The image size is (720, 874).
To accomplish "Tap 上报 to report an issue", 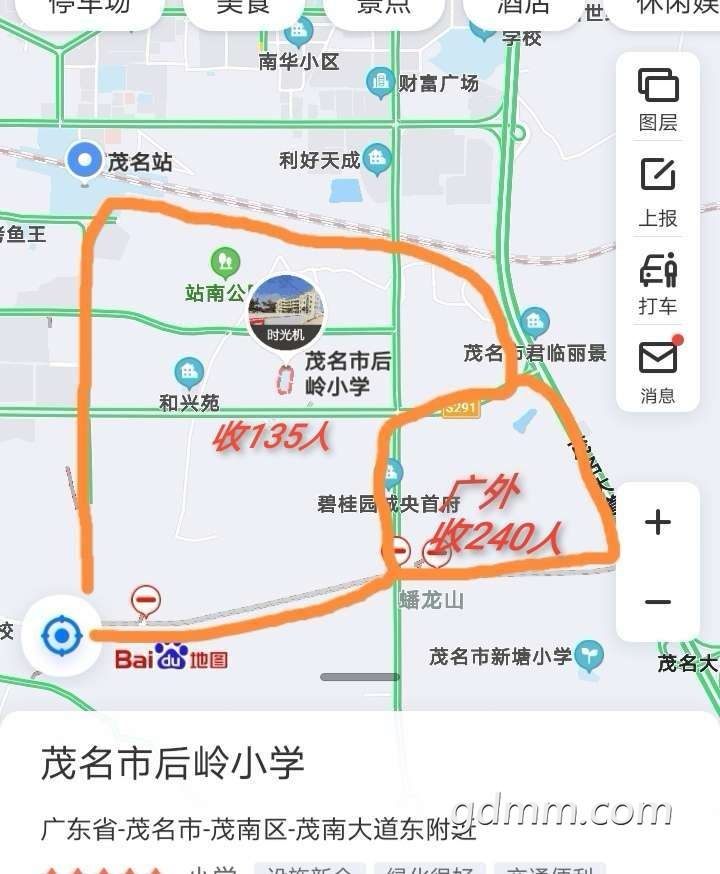I will [x=658, y=192].
